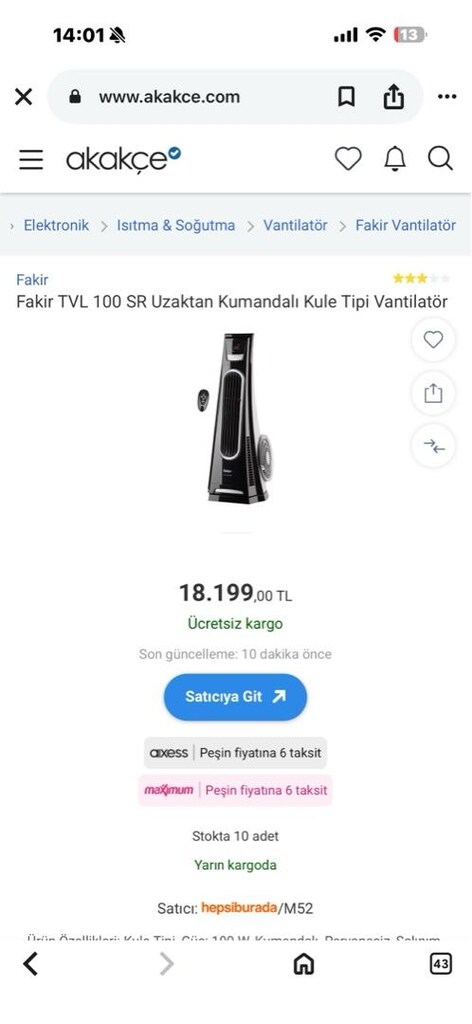Open the favorites heart in akakçe header
The image size is (472, 1024).
click(x=348, y=159)
